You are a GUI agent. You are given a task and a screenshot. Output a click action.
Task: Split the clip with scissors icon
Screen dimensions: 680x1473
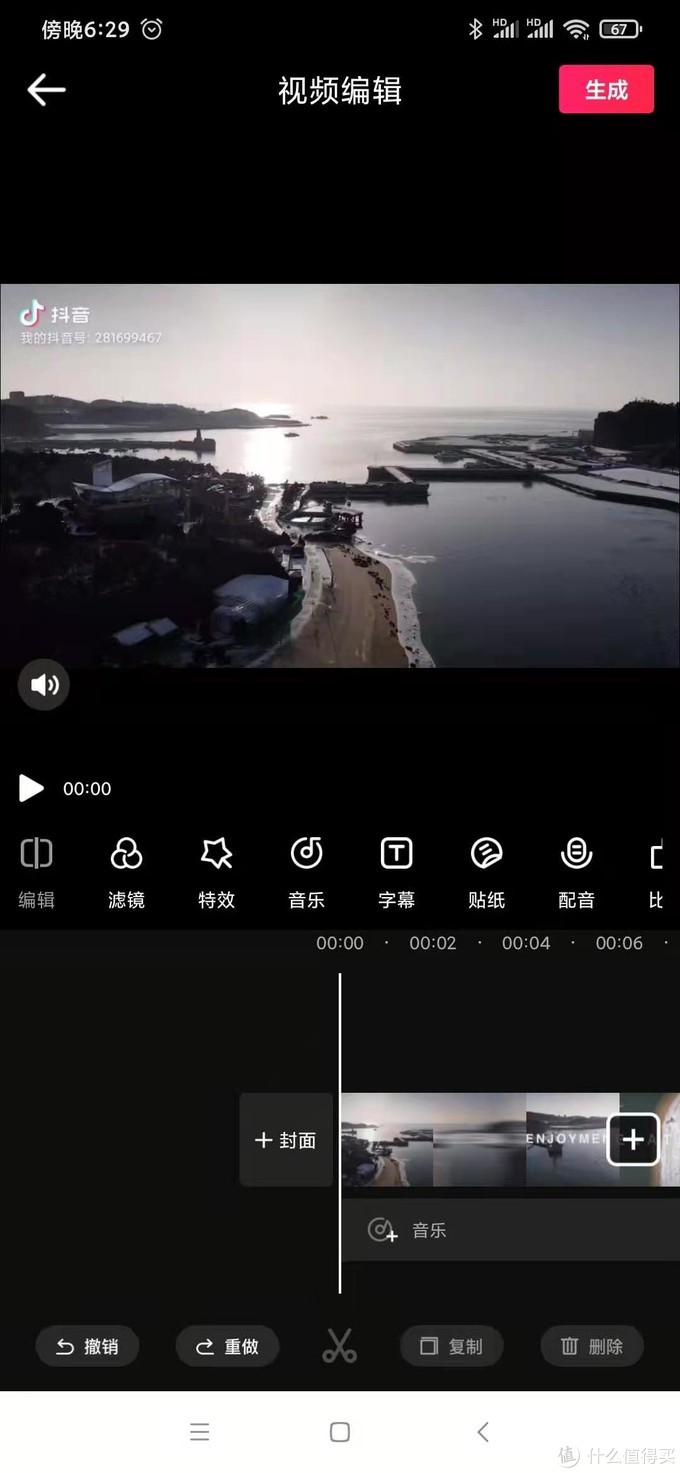(340, 1346)
